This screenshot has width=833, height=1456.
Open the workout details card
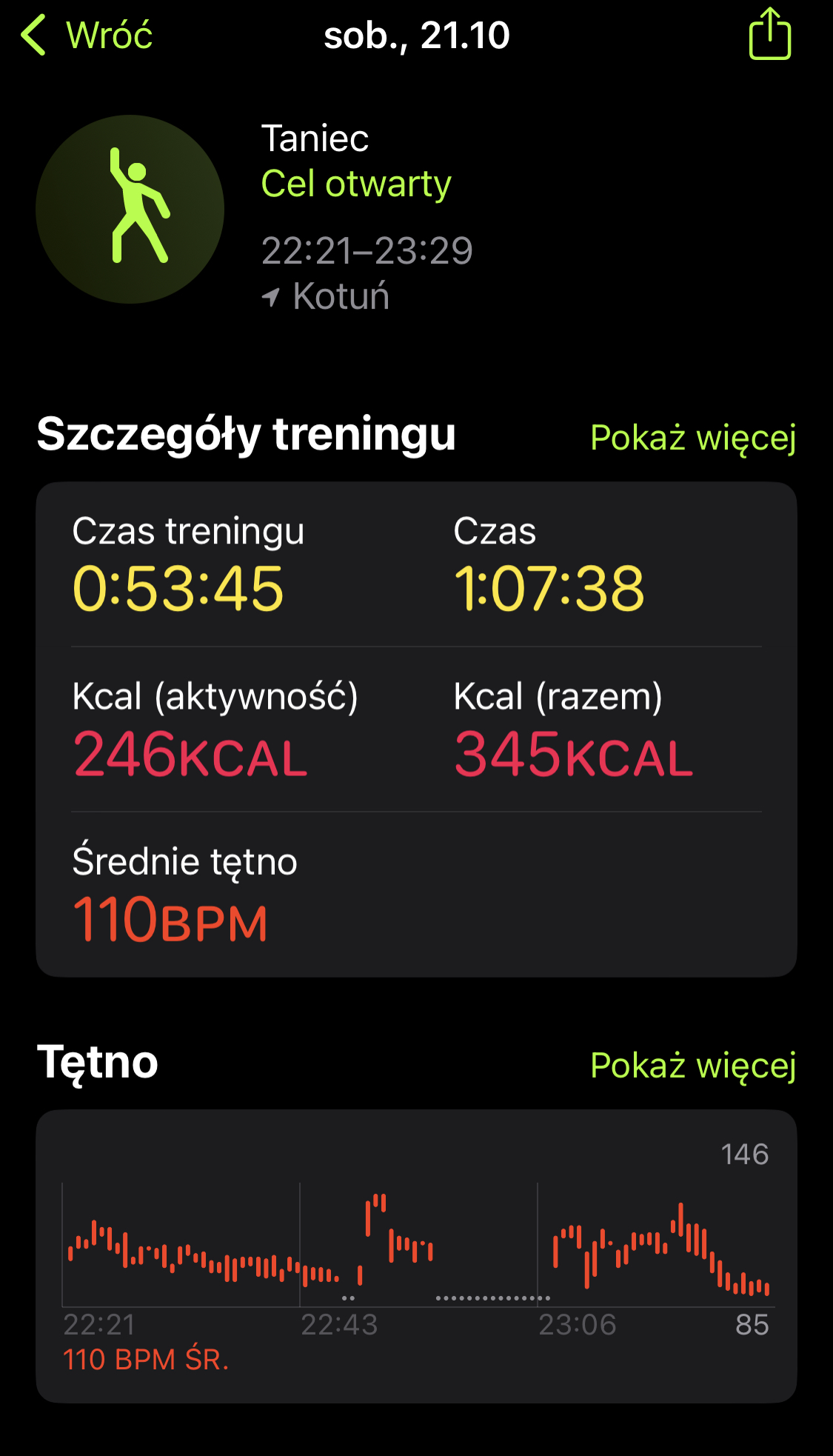pyautogui.click(x=416, y=729)
